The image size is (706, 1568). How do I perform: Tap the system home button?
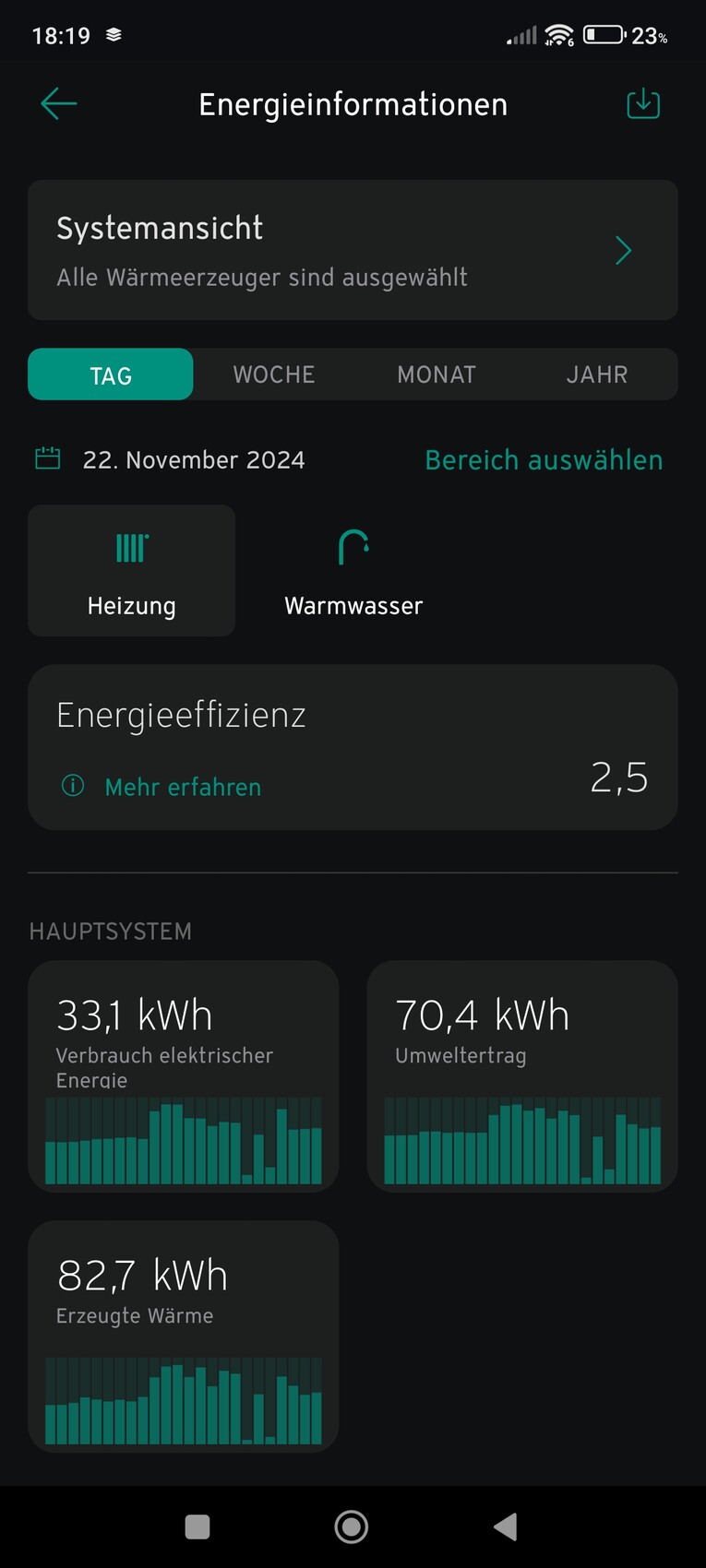click(352, 1526)
